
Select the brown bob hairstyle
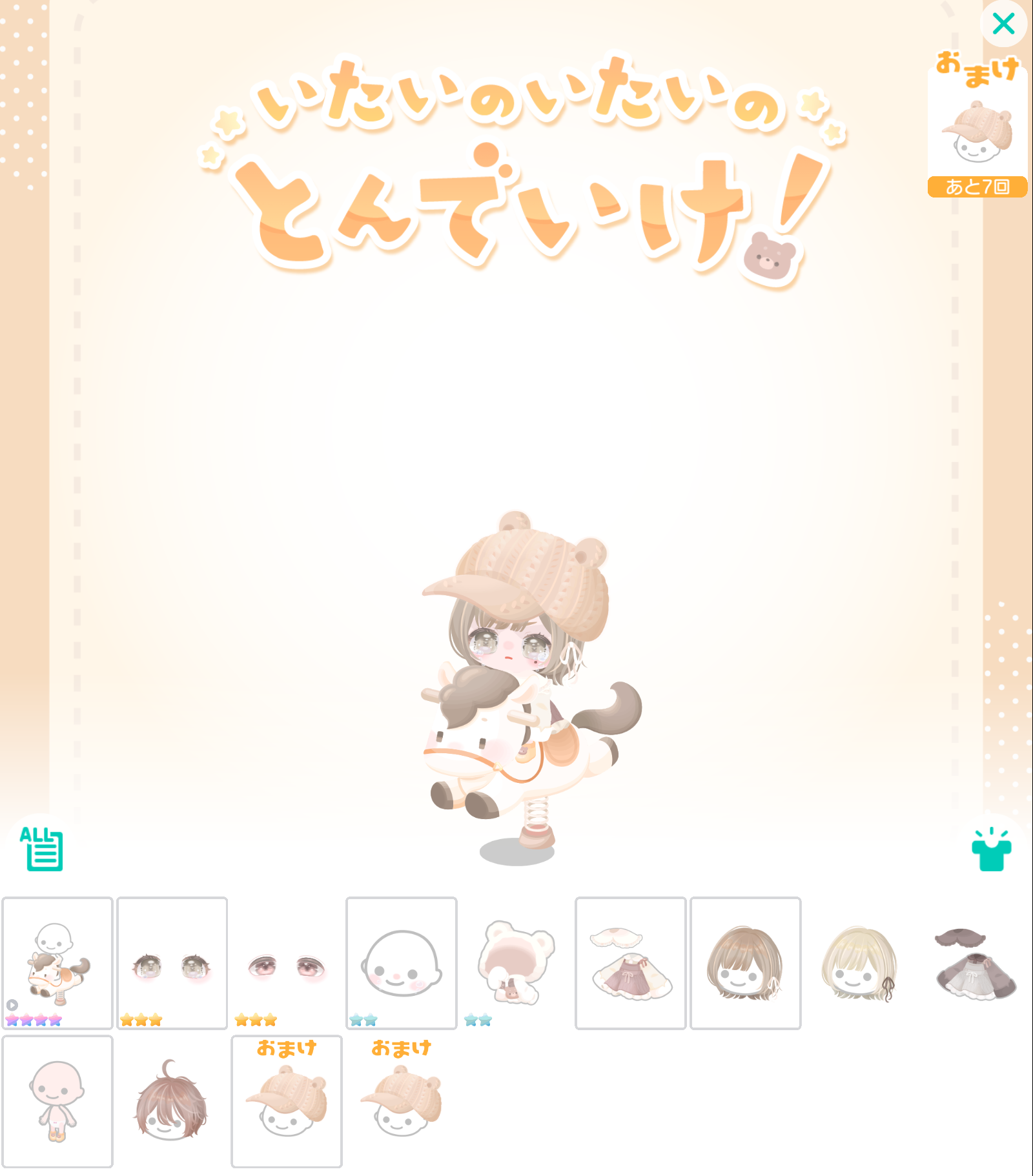click(x=745, y=962)
